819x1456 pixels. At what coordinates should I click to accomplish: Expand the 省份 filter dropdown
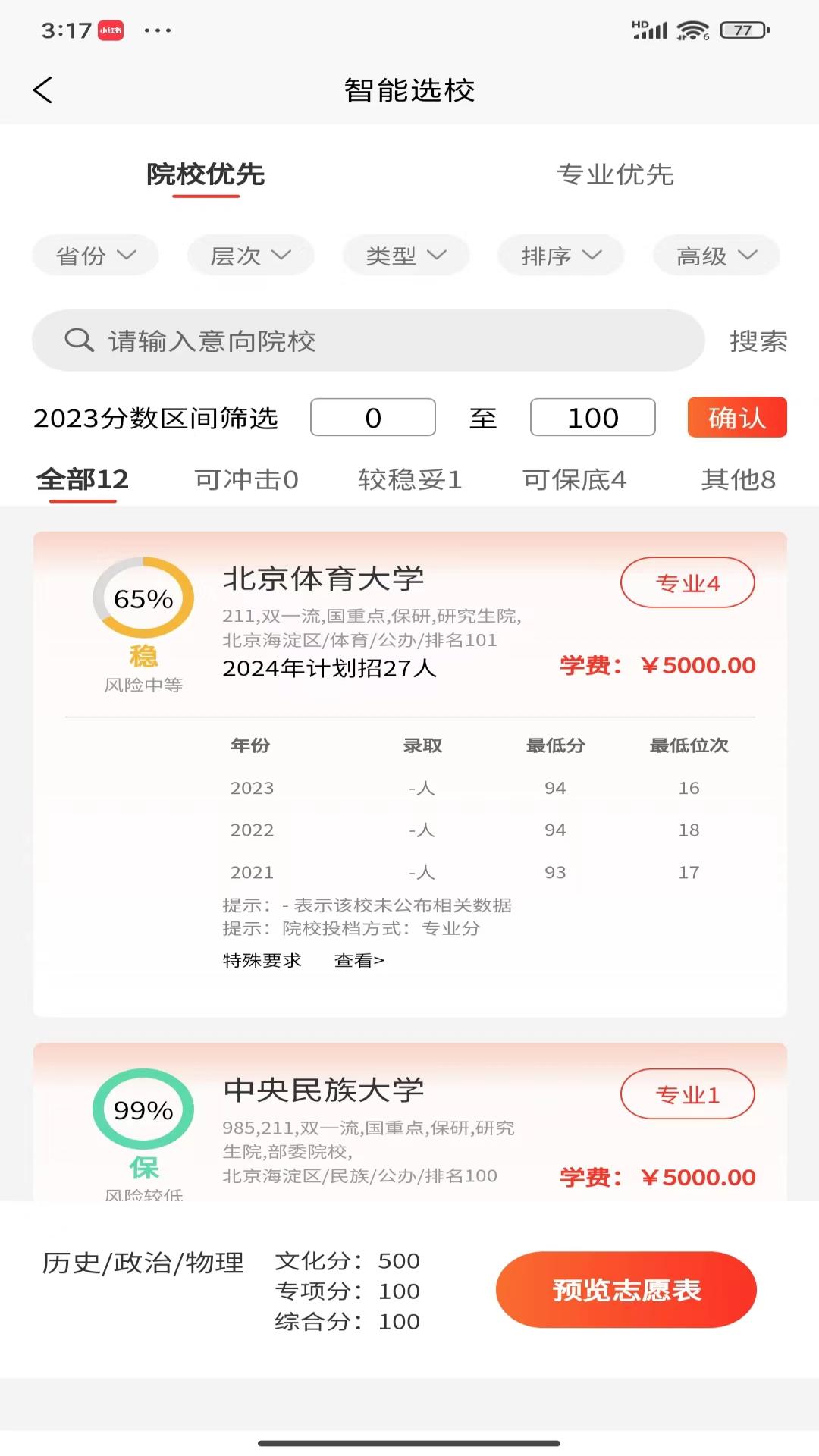[95, 255]
